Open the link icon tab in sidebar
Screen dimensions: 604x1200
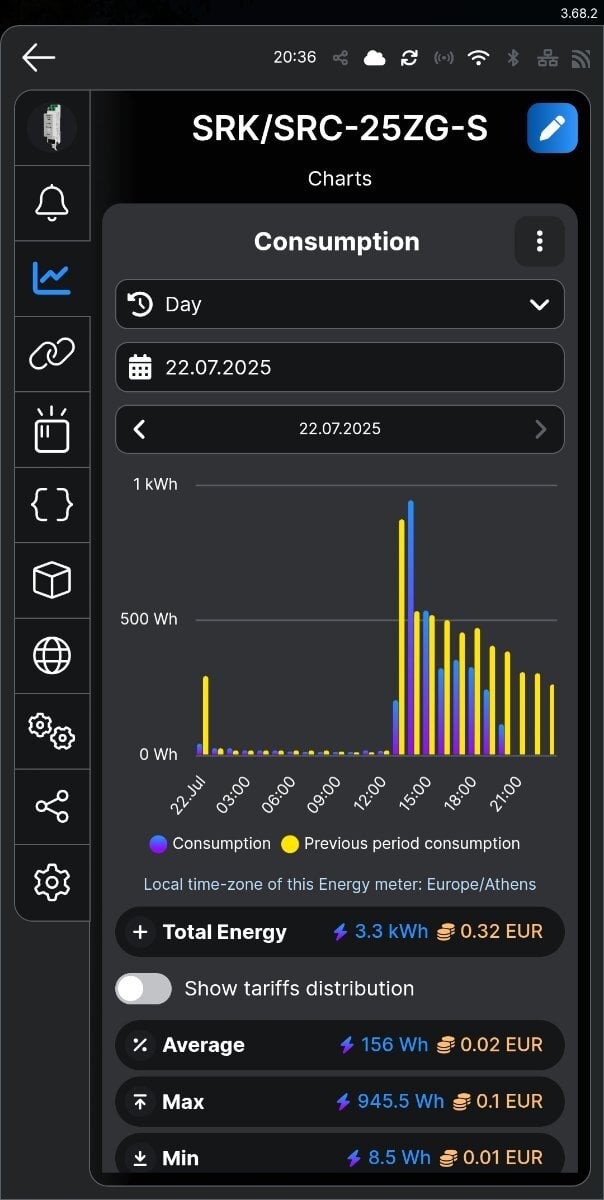point(52,354)
